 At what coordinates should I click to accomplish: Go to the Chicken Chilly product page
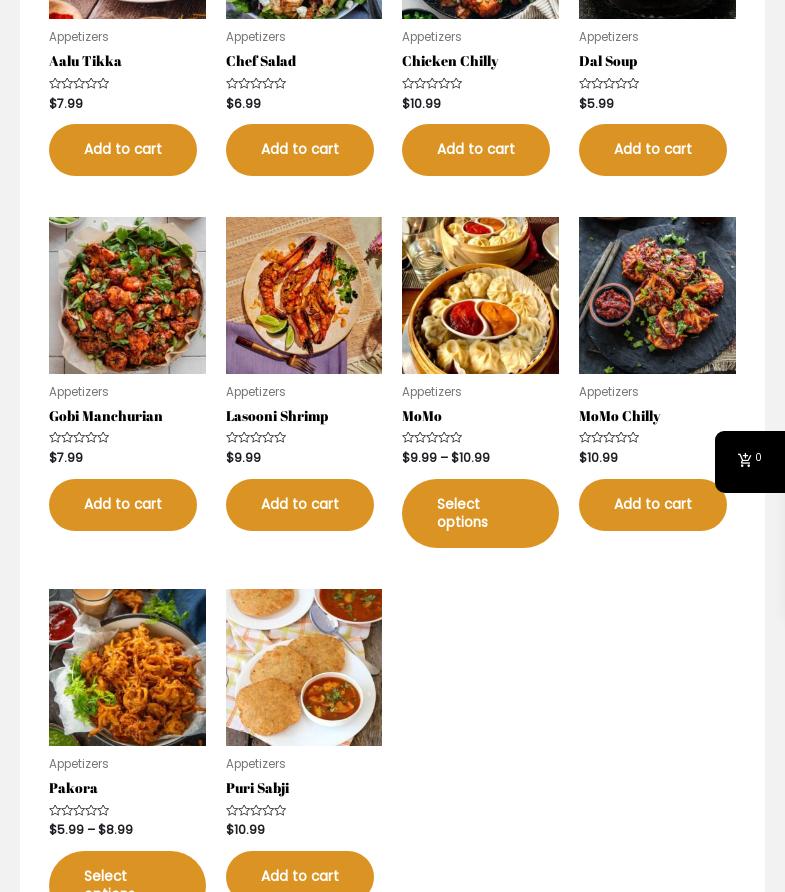450,61
